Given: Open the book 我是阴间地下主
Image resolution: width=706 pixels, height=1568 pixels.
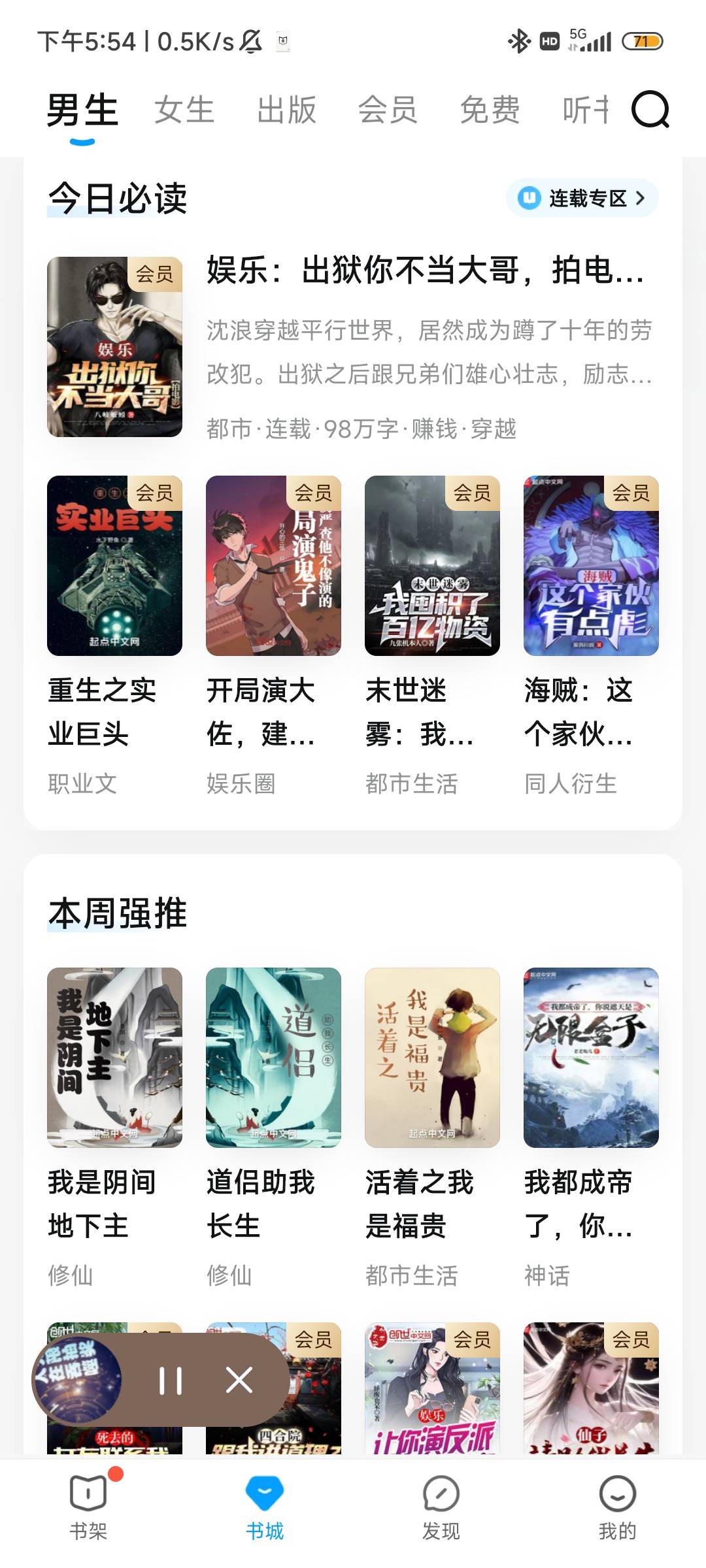Looking at the screenshot, I should tap(114, 1057).
